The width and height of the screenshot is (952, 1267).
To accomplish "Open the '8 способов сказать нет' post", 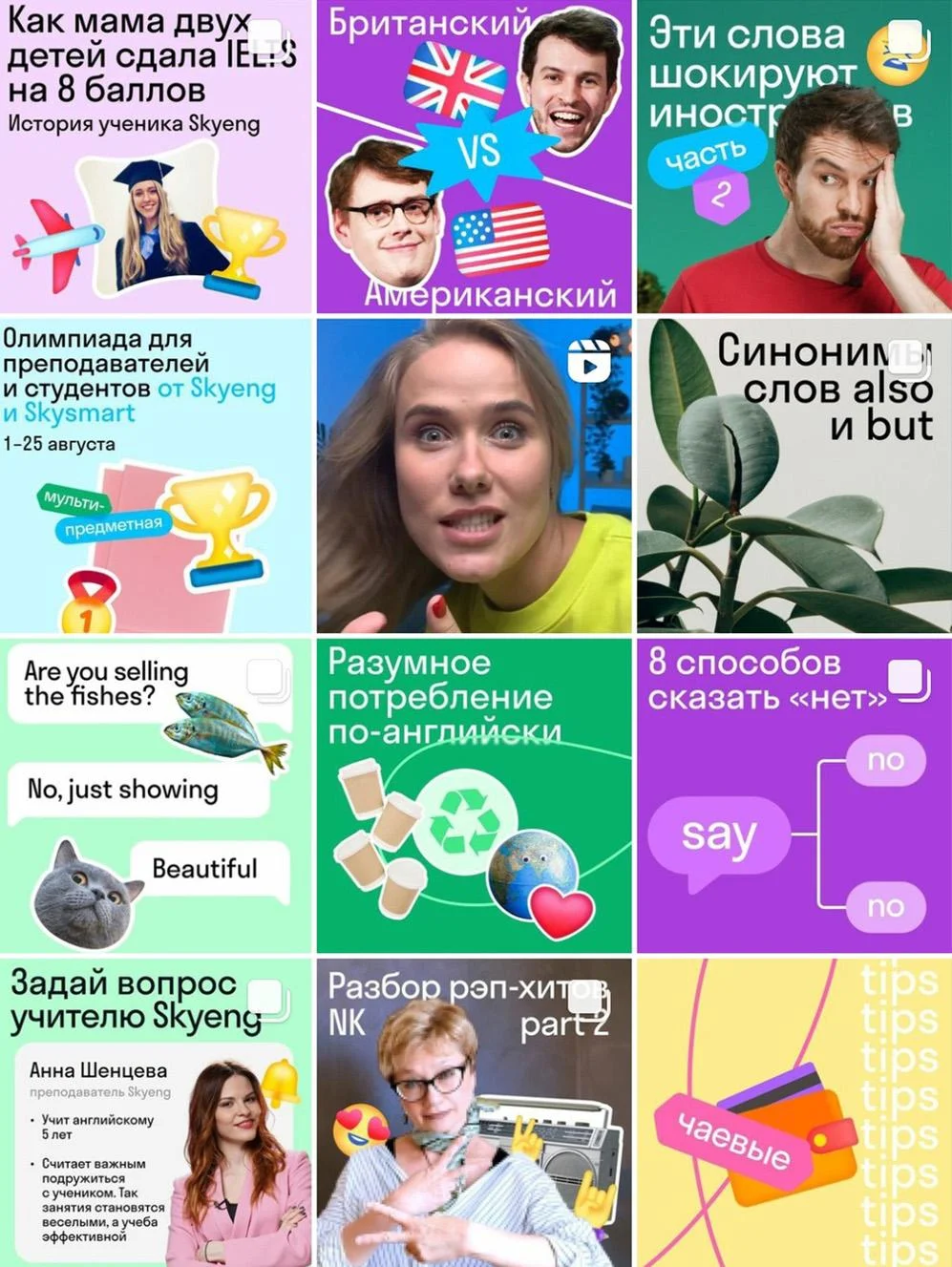I will [x=793, y=795].
